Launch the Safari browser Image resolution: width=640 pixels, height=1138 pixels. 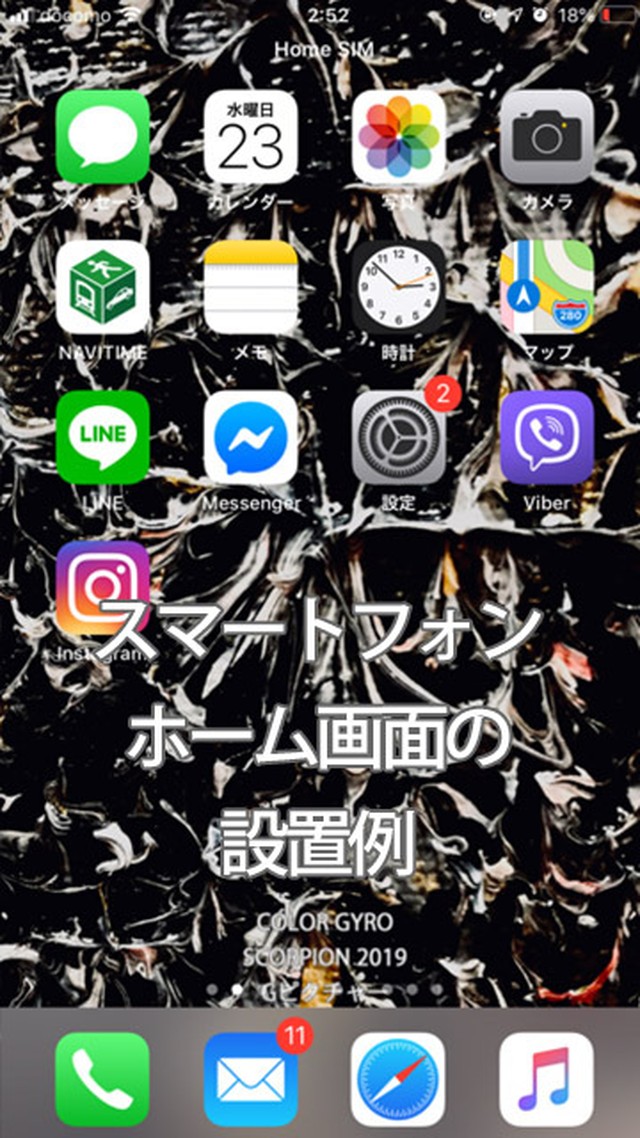(399, 1079)
